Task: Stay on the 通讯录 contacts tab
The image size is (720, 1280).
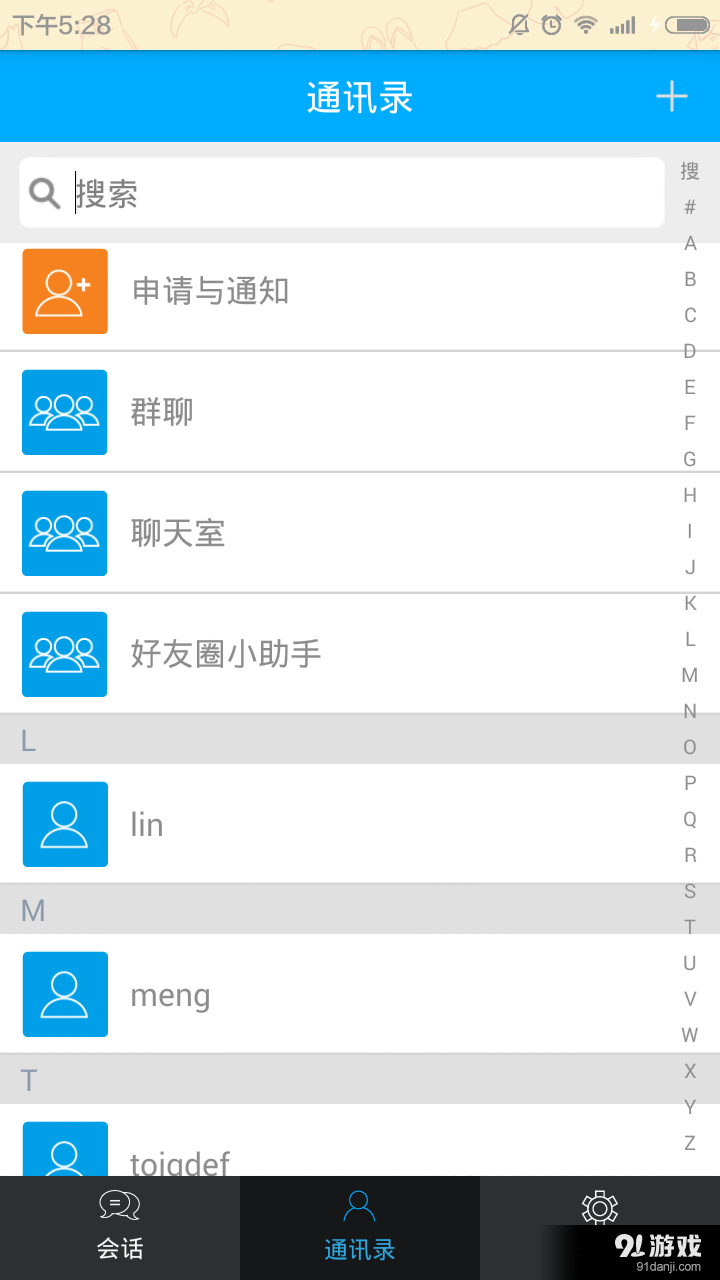Action: pos(359,1227)
